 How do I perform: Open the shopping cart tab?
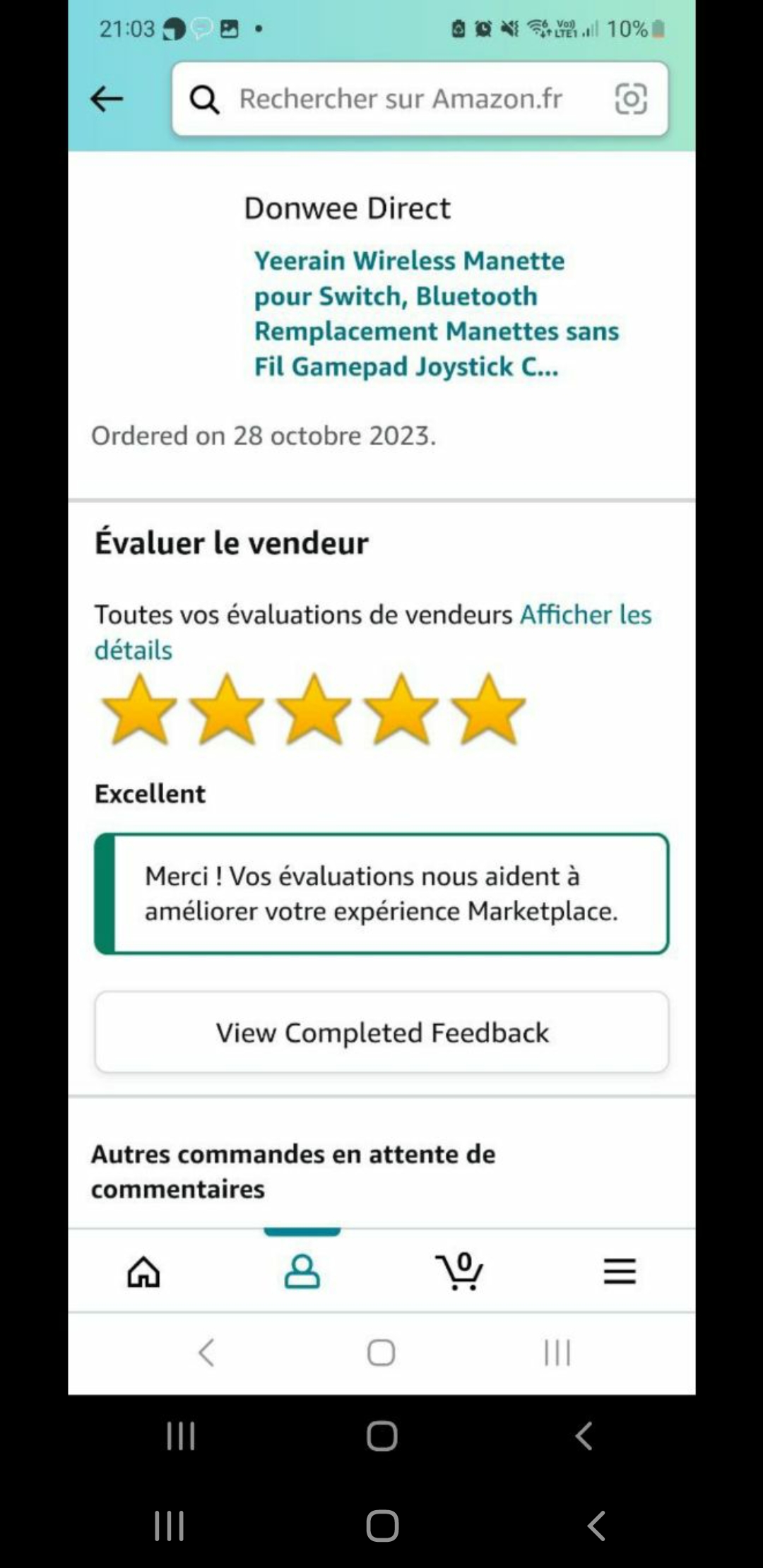coord(459,1272)
